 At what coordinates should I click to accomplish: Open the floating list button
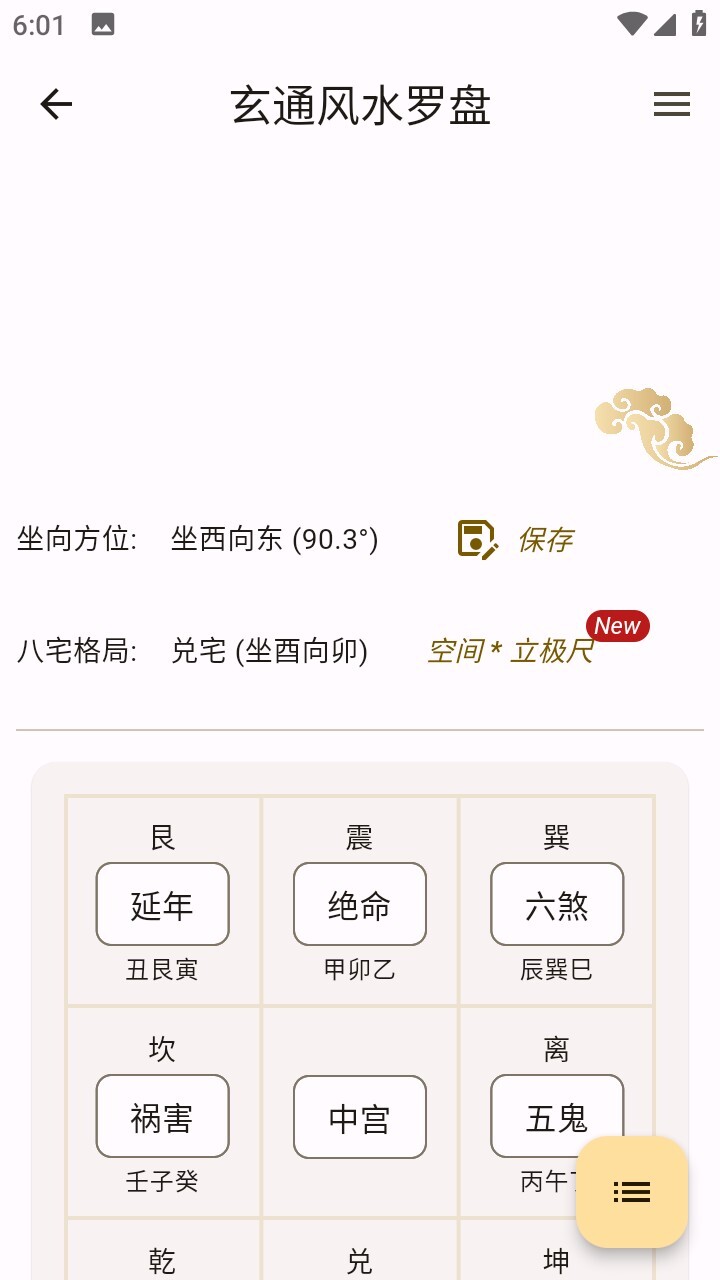click(632, 1192)
